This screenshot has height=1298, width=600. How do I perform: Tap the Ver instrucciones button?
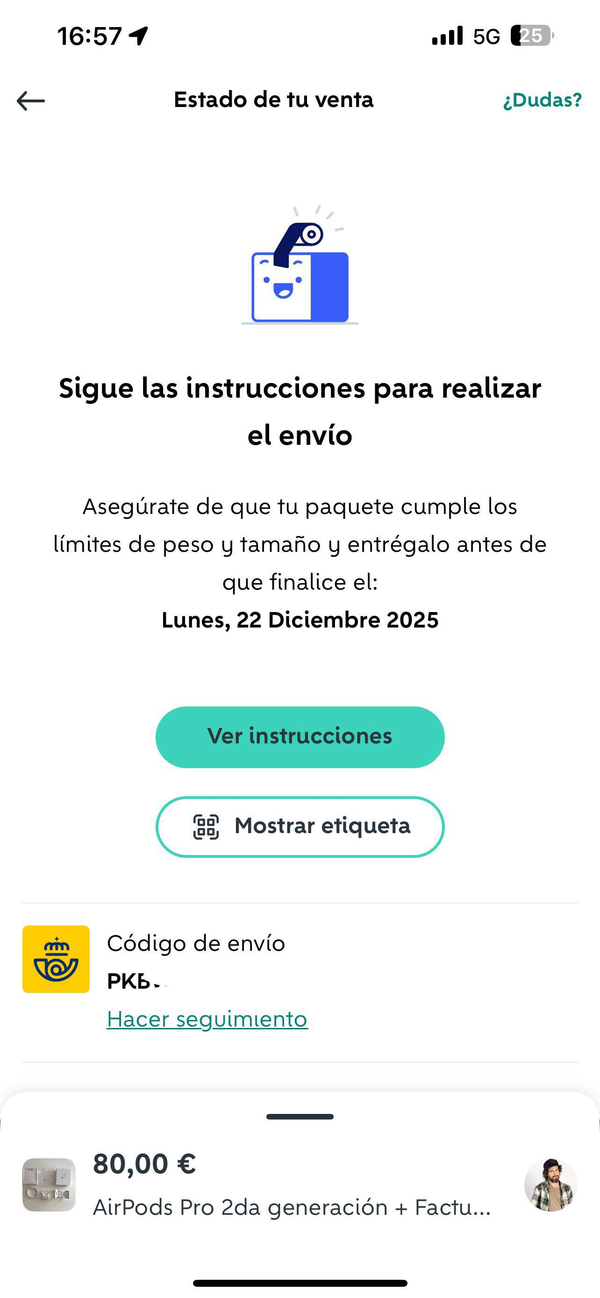300,737
